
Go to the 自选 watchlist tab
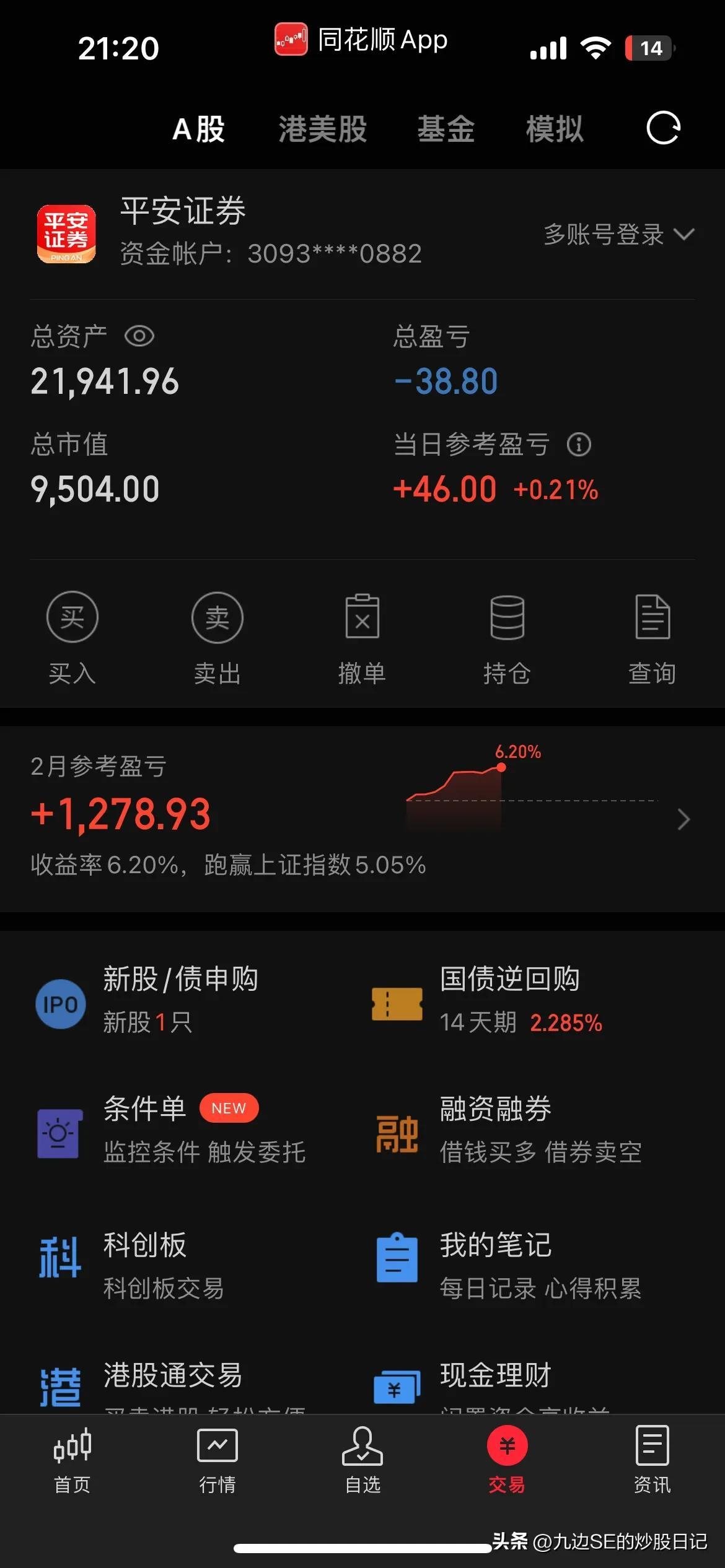tap(362, 1460)
